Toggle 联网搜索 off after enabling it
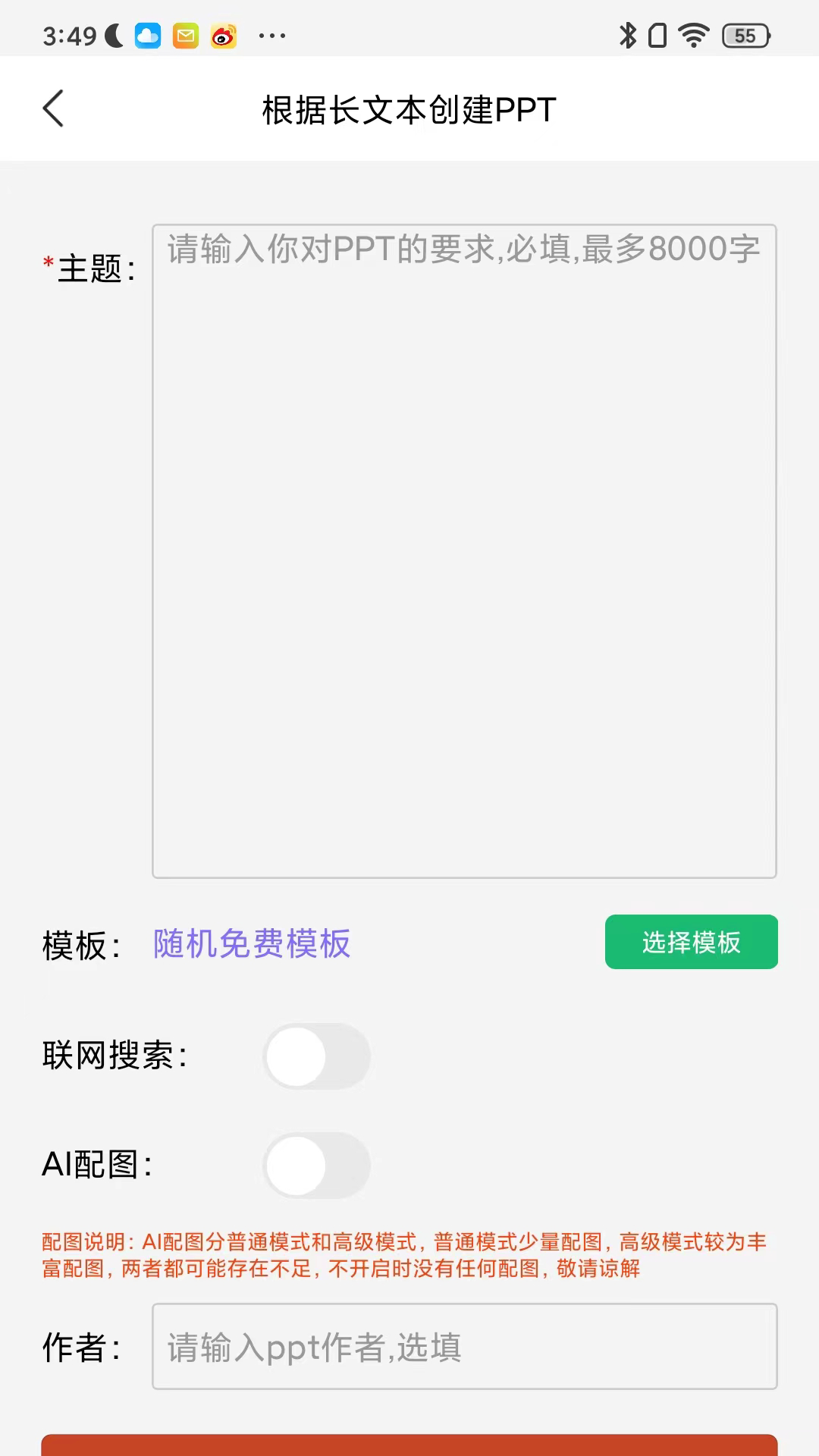This screenshot has height=1456, width=819. tap(317, 1056)
